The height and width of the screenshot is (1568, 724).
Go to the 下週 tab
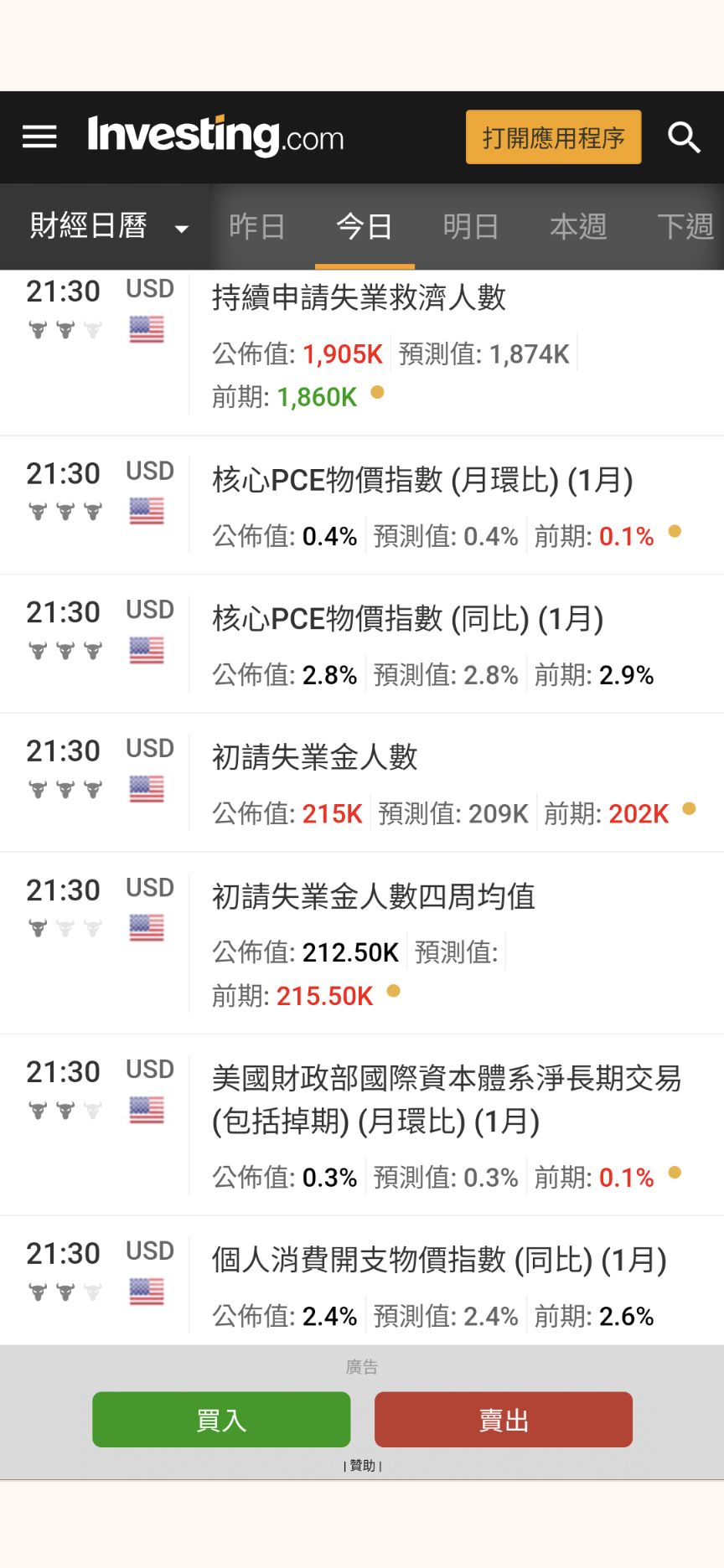coord(685,226)
